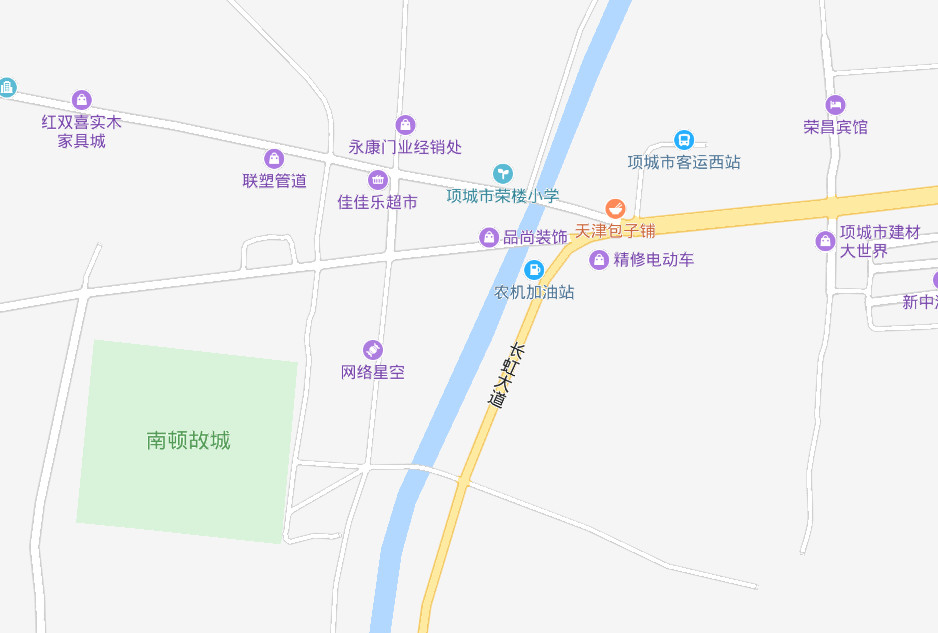Screen dimensions: 938x633
Task: Open the 联塑管道 shop marker
Action: click(274, 159)
